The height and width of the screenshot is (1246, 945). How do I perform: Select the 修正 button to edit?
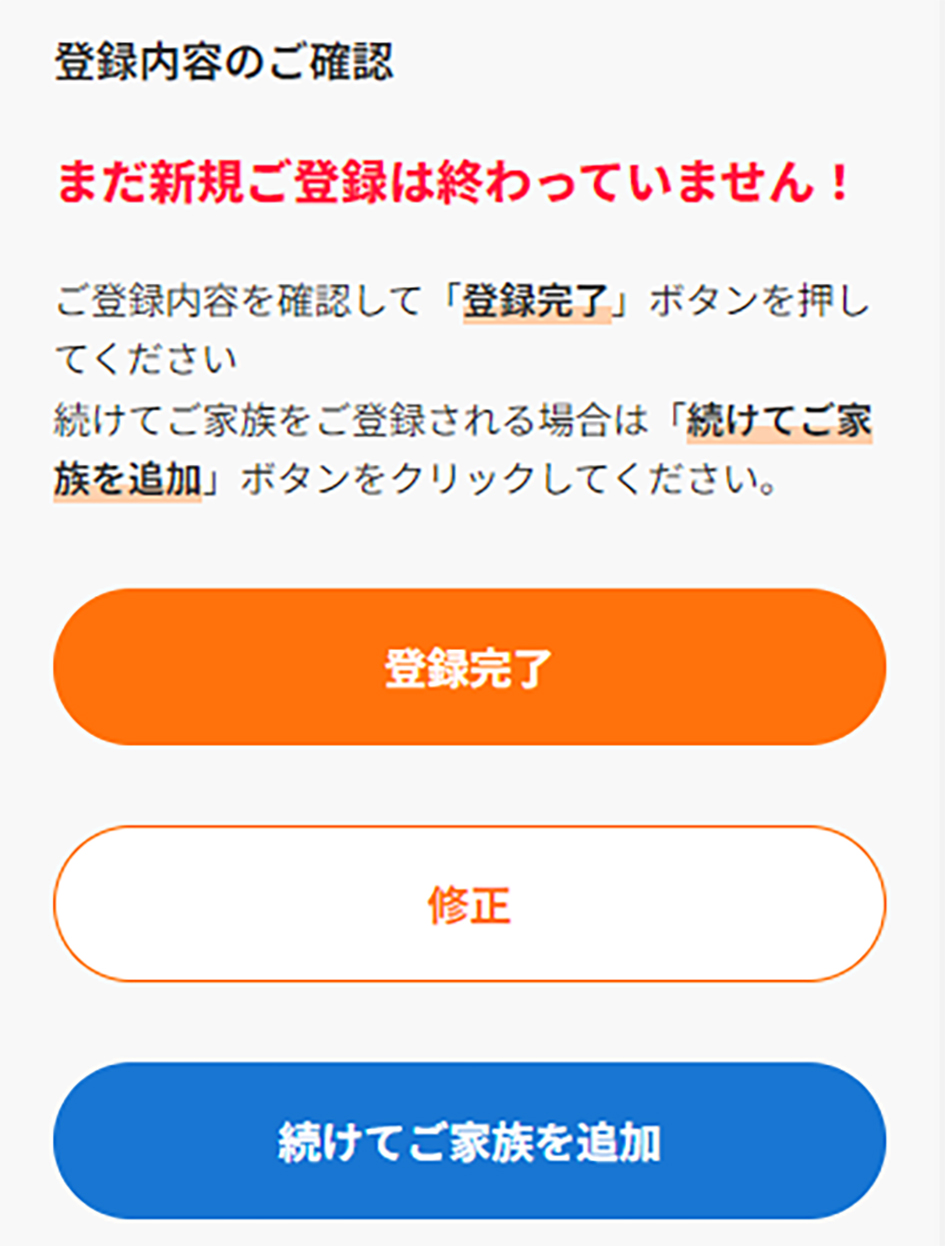(x=469, y=904)
